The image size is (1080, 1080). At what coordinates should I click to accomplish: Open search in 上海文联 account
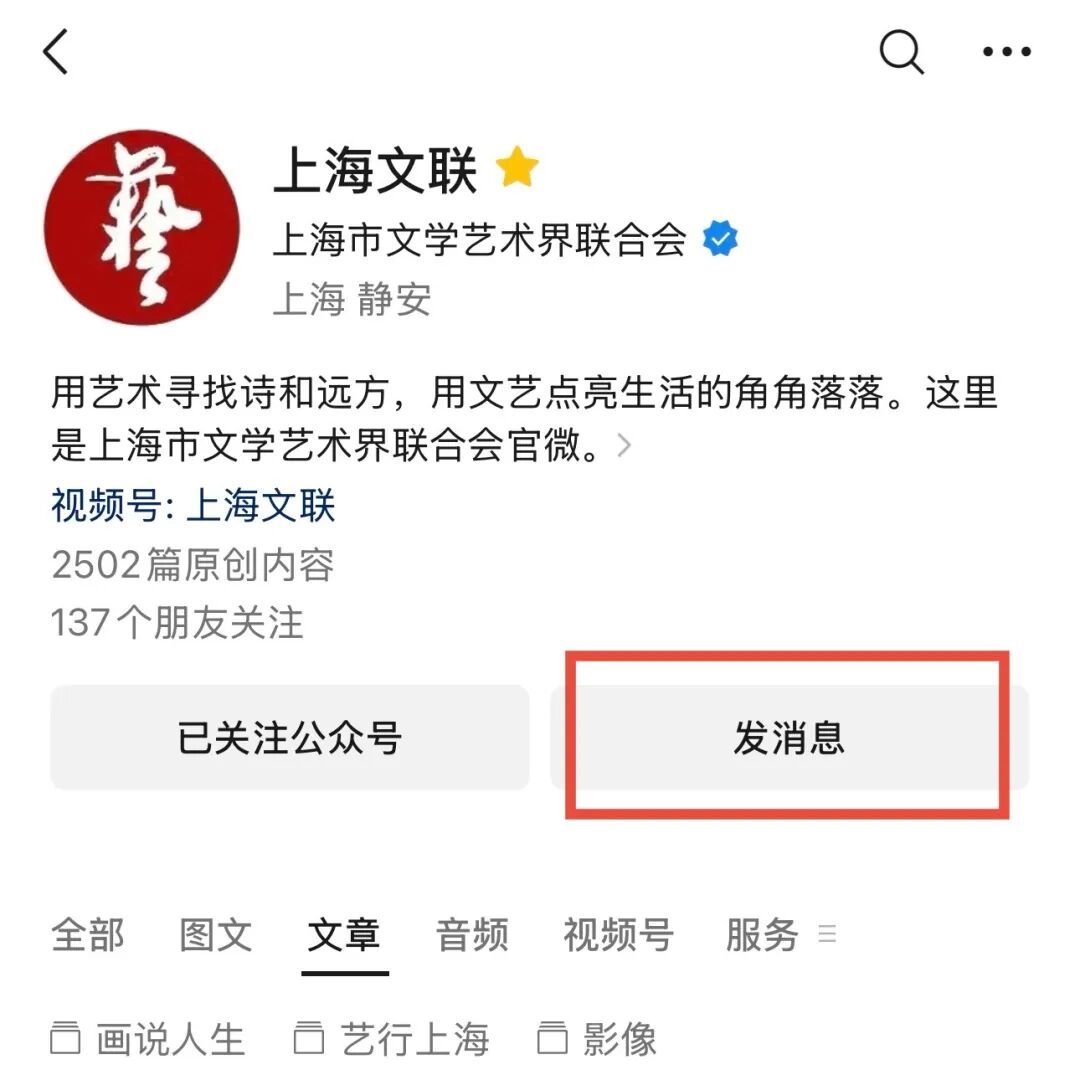point(900,52)
